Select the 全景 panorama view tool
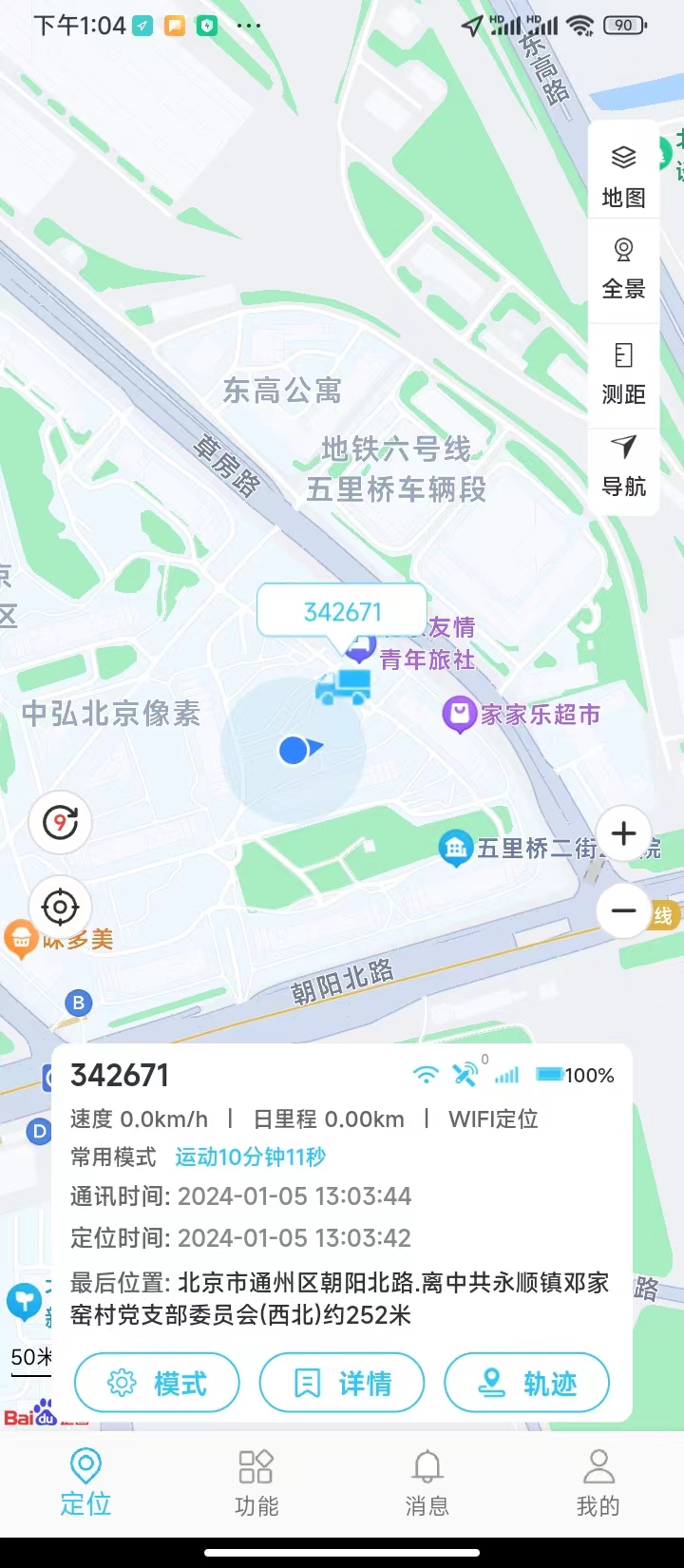 pyautogui.click(x=623, y=267)
